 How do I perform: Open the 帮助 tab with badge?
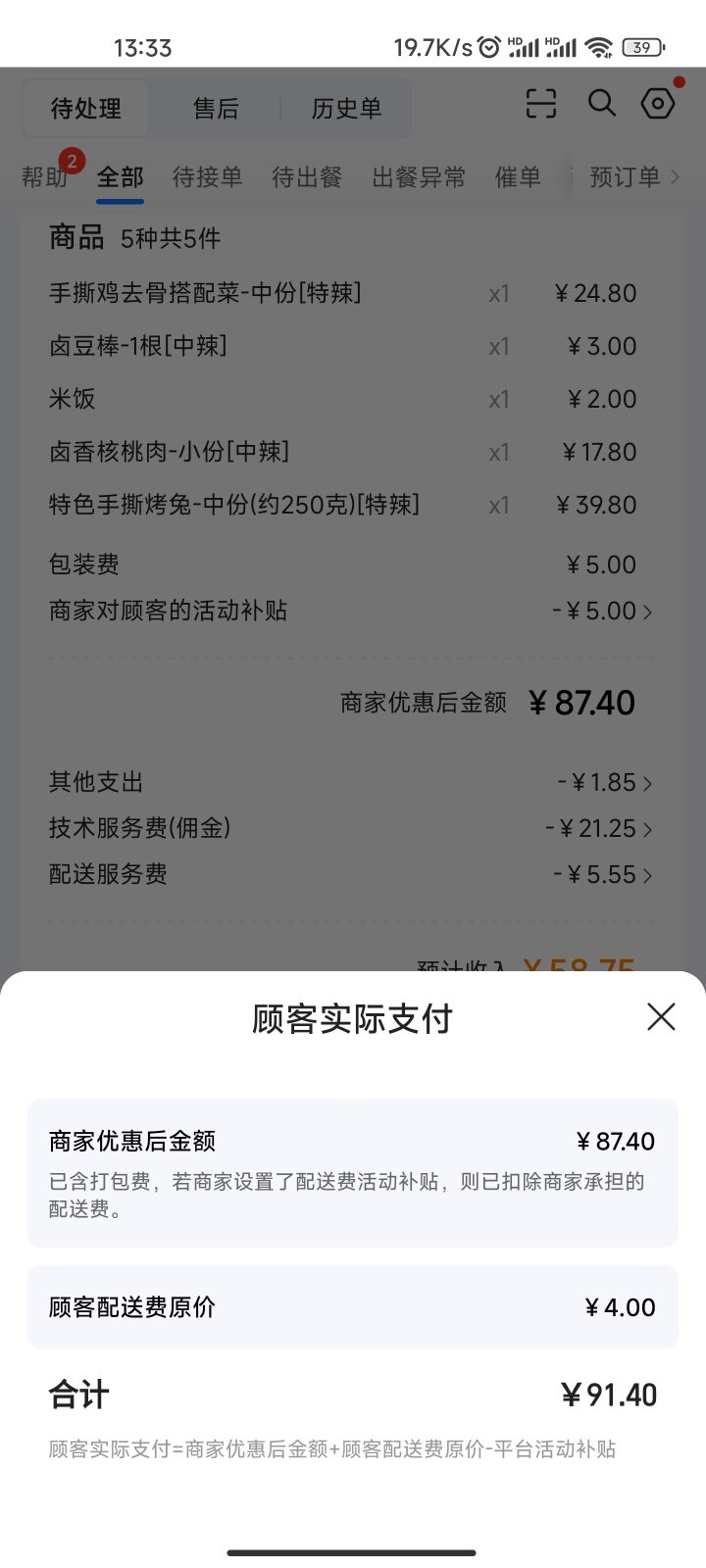click(x=46, y=177)
